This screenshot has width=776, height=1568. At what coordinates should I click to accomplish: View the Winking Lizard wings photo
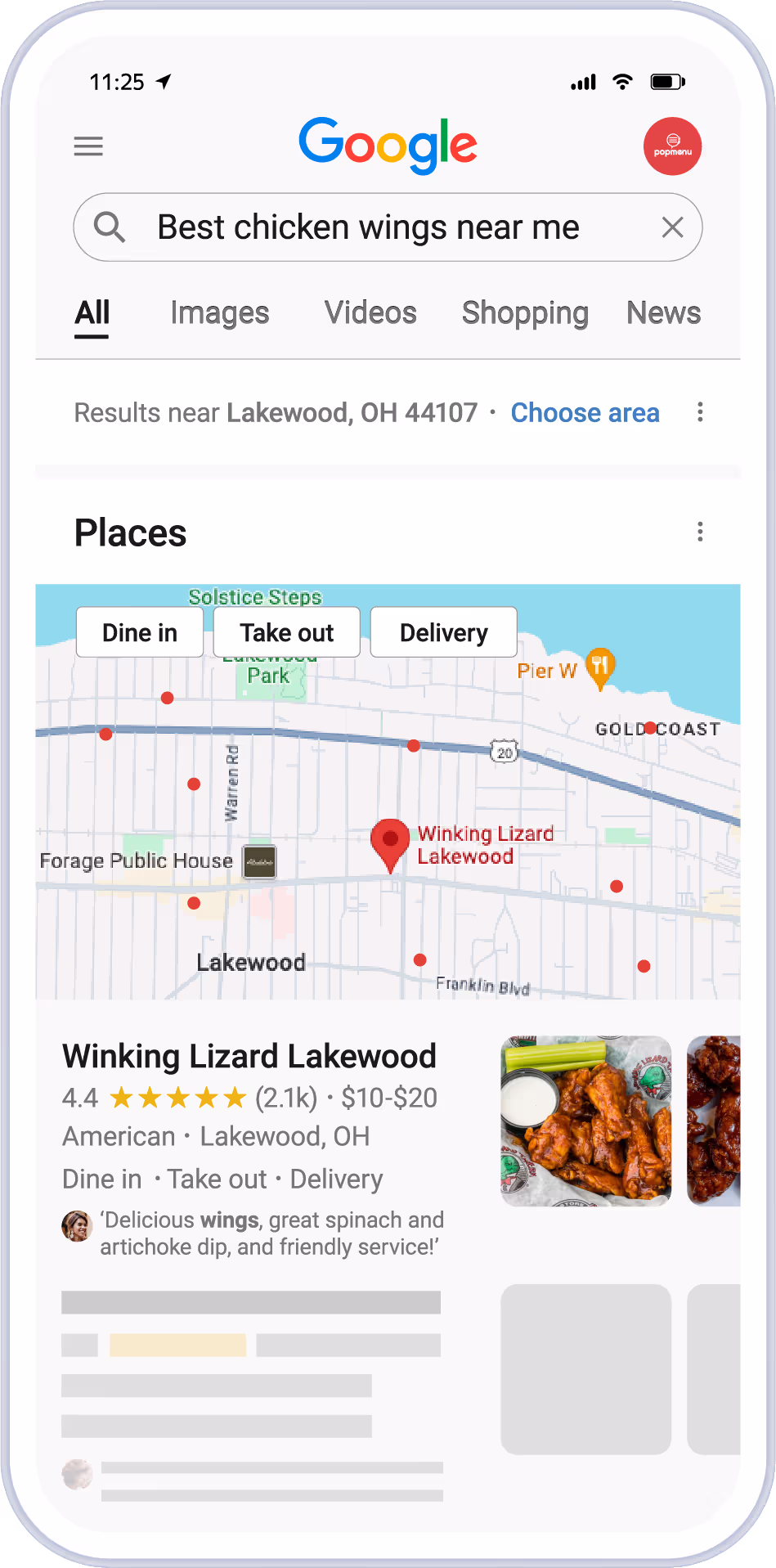585,1121
